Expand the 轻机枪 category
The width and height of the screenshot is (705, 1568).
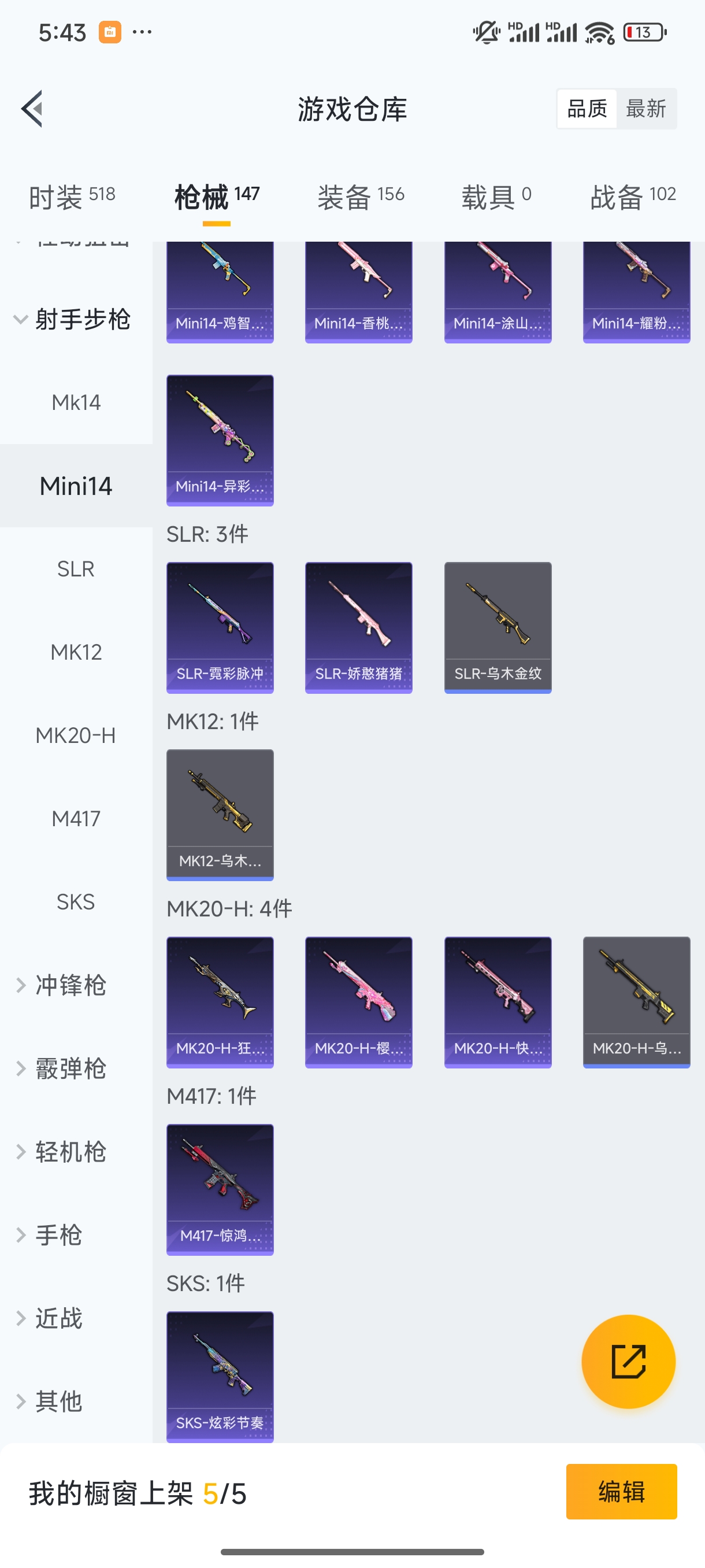70,1152
